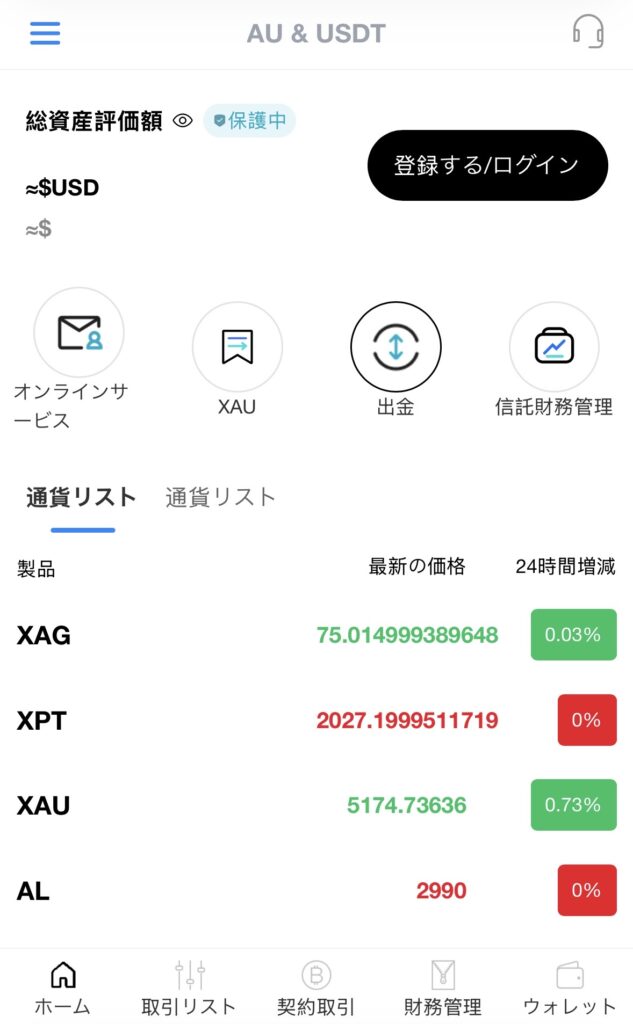Open customer support headset icon
Screen dimensions: 633x1024
588,32
